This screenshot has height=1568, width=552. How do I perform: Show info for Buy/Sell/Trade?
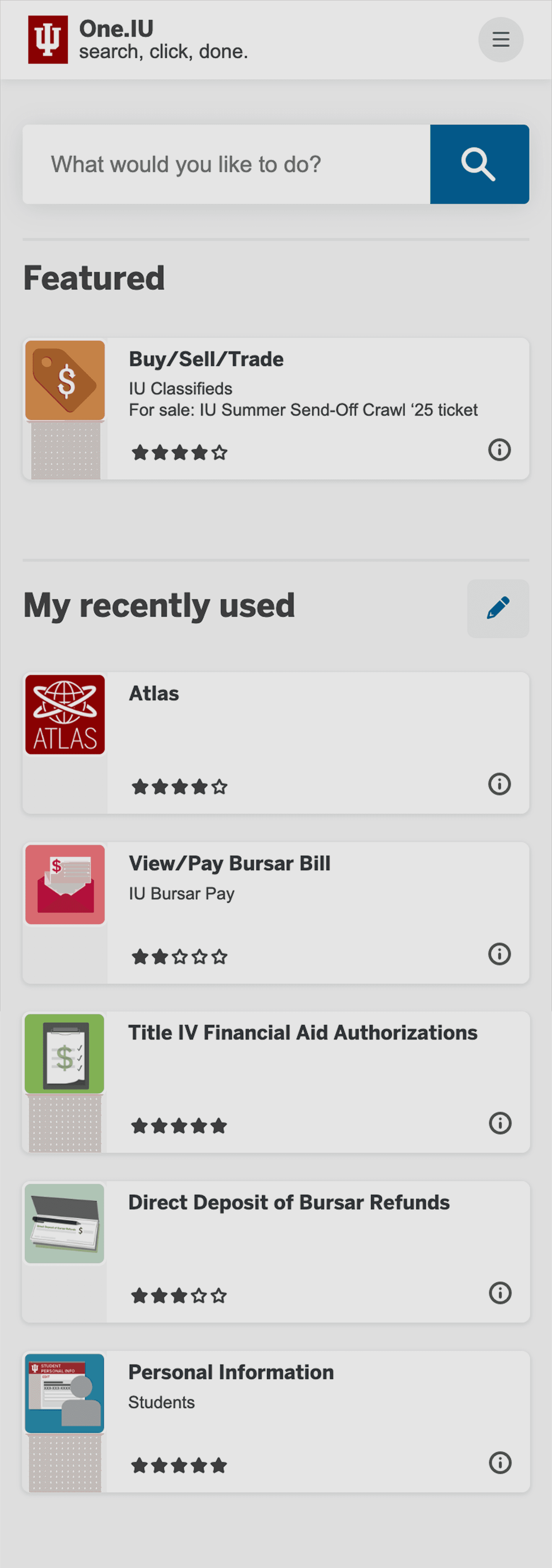click(499, 450)
